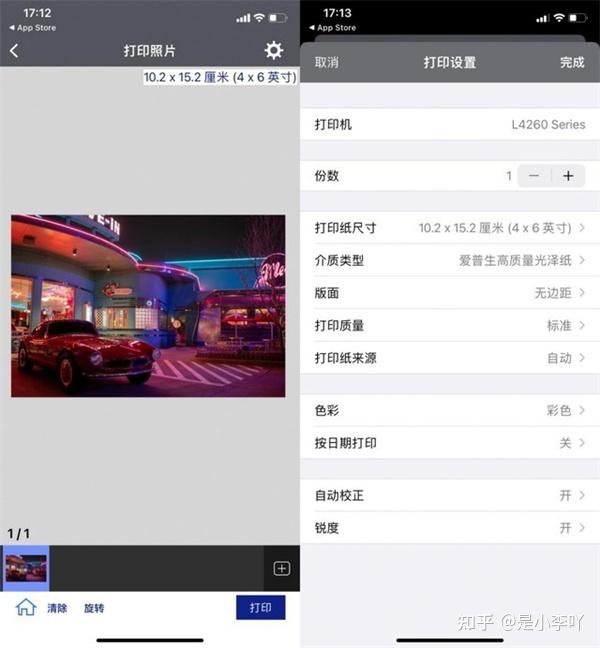Image resolution: width=600 pixels, height=648 pixels.
Task: Select the photo thumbnail in the strip
Action: (x=26, y=568)
